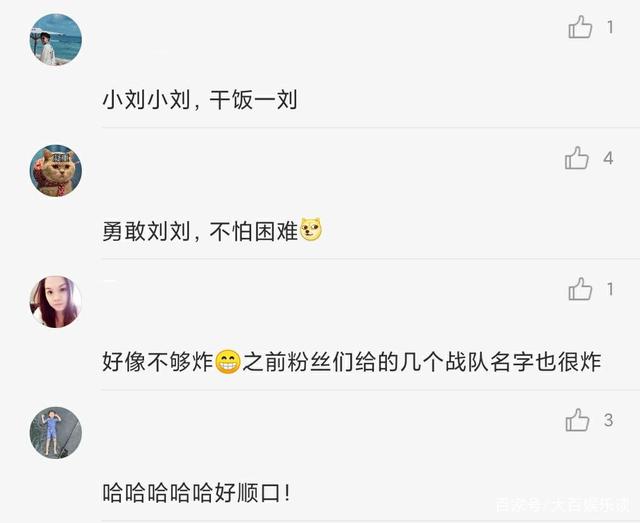The height and width of the screenshot is (523, 640).
Task: Like the comment "勇敢刘刘，不怕困难"
Action: point(577,158)
